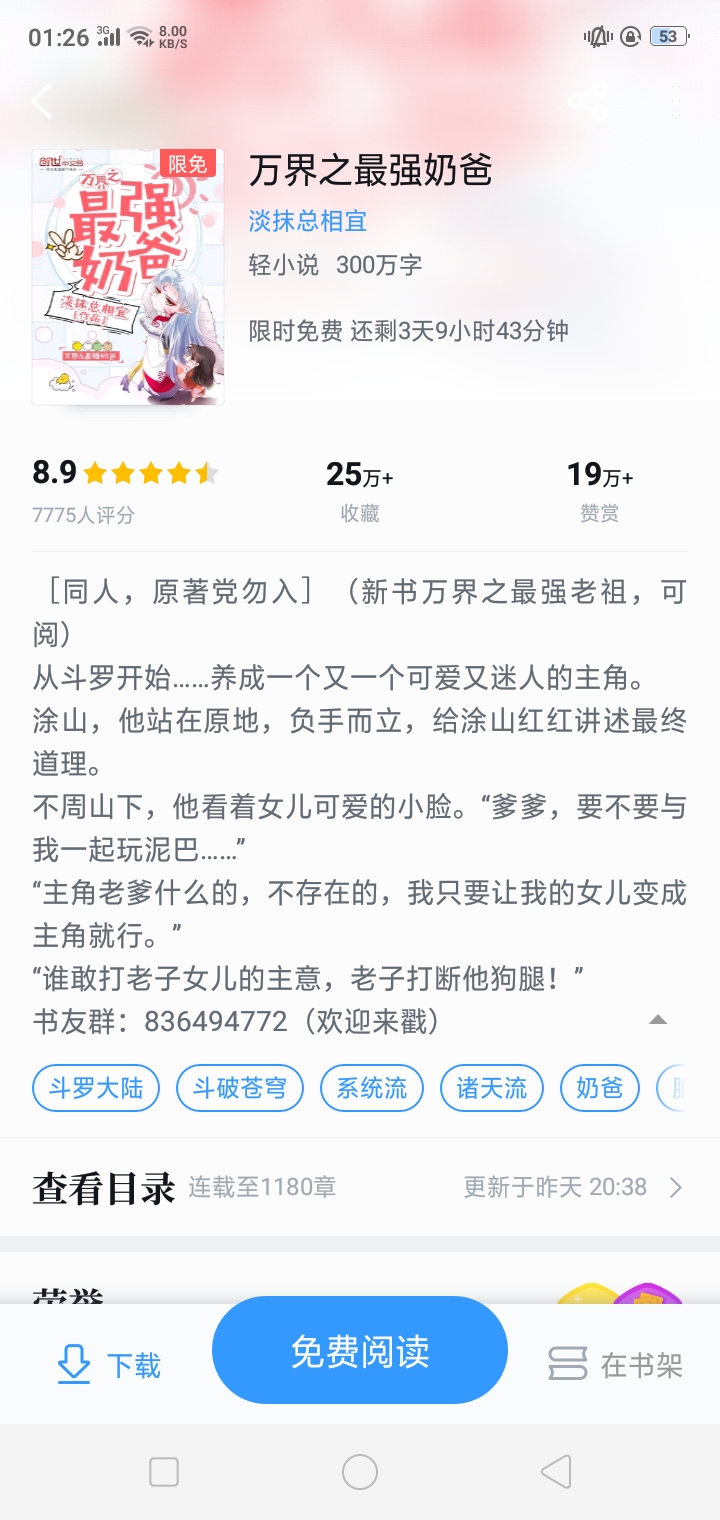Open the 7775人评分 rating section

tap(84, 515)
